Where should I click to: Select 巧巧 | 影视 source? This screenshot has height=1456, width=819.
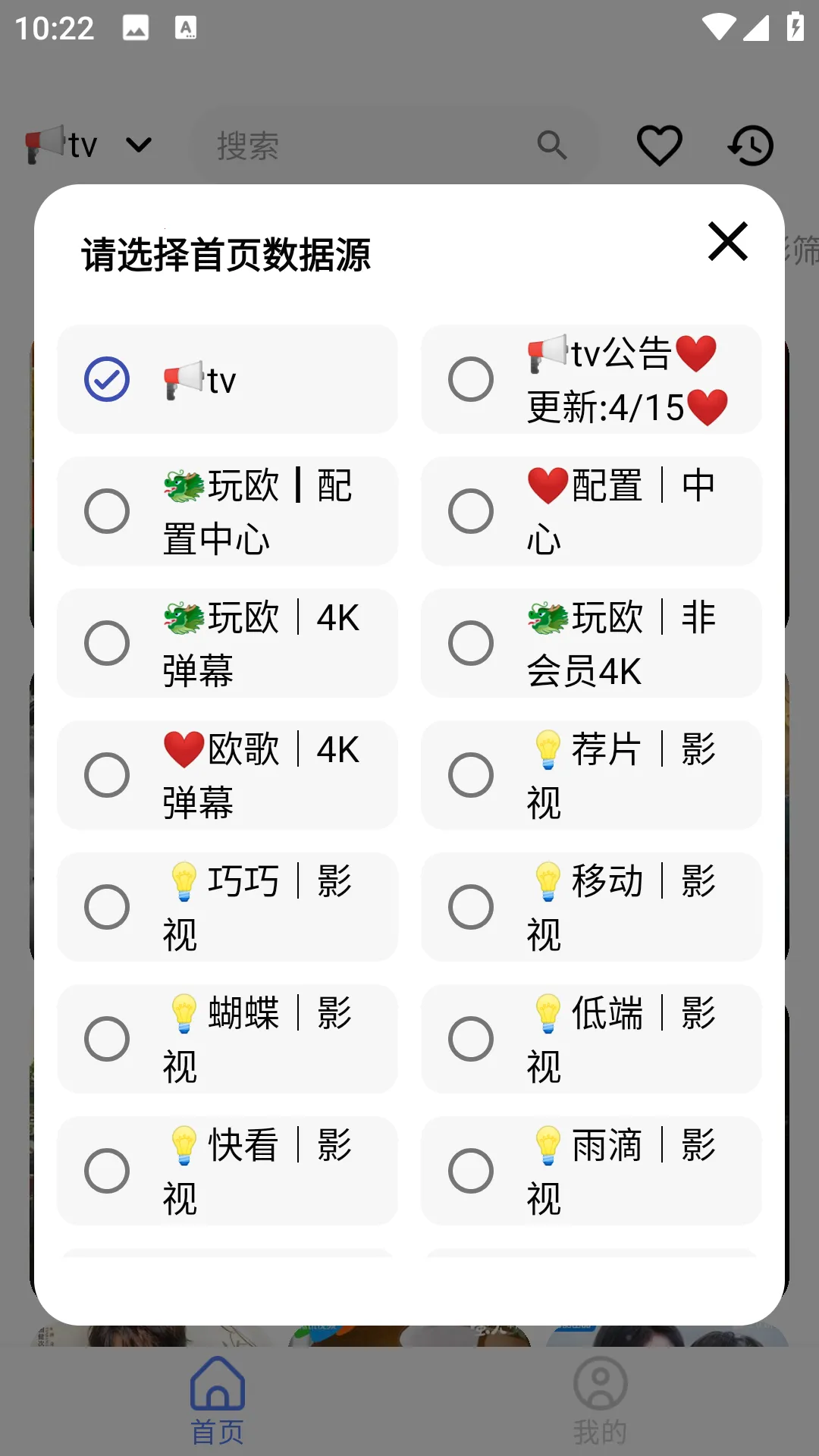227,907
